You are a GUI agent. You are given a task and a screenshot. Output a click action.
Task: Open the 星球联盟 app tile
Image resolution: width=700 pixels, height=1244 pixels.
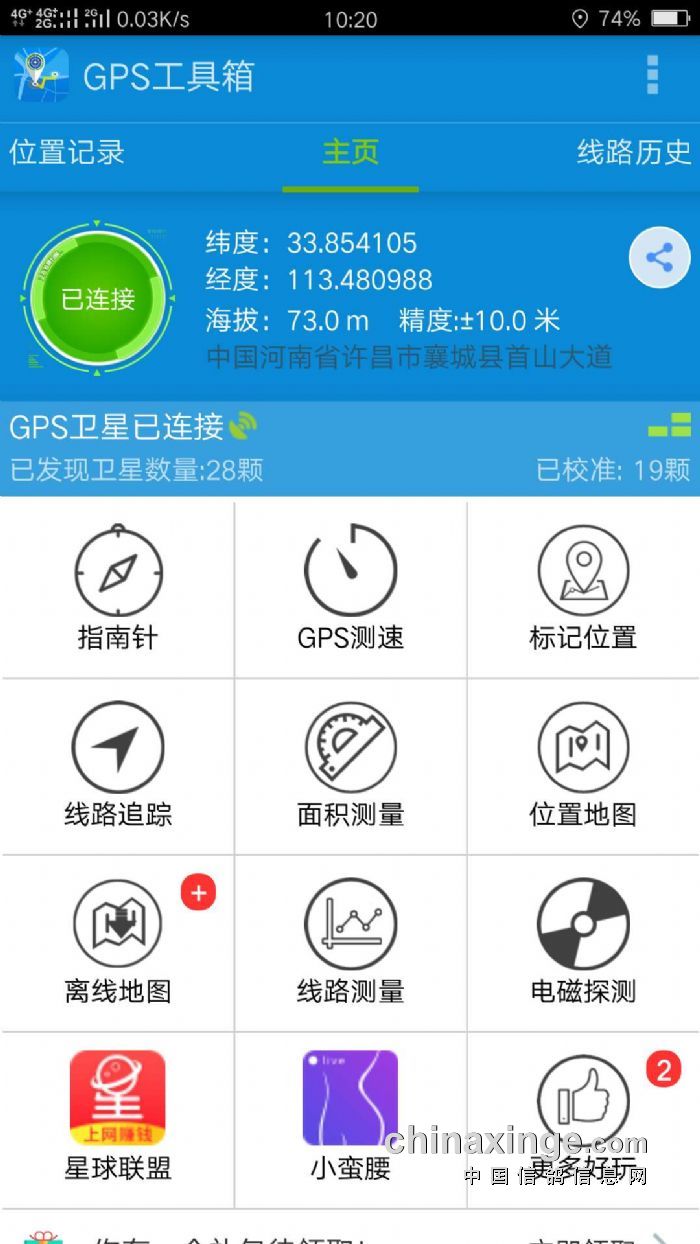pyautogui.click(x=118, y=1118)
